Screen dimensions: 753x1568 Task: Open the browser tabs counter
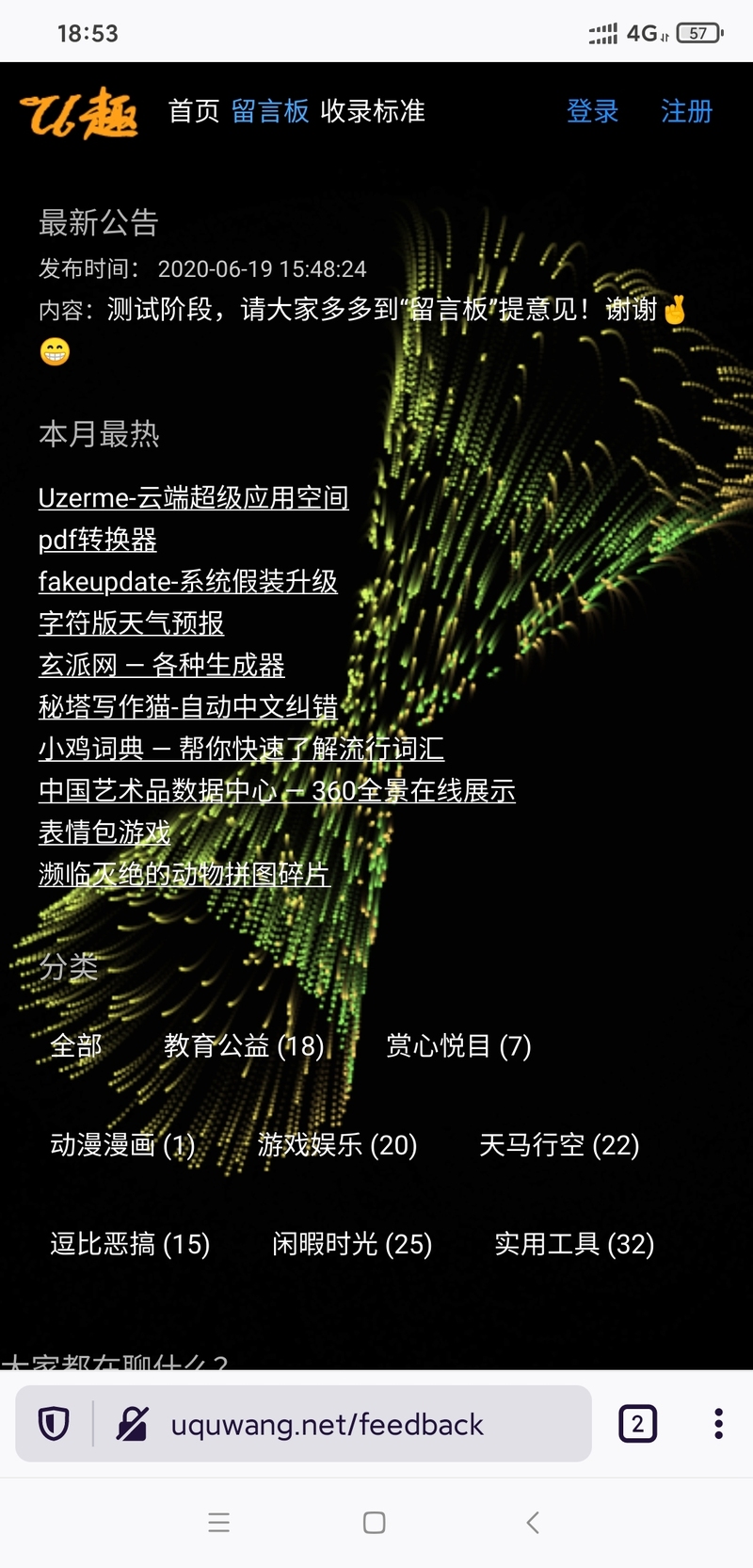[637, 1423]
